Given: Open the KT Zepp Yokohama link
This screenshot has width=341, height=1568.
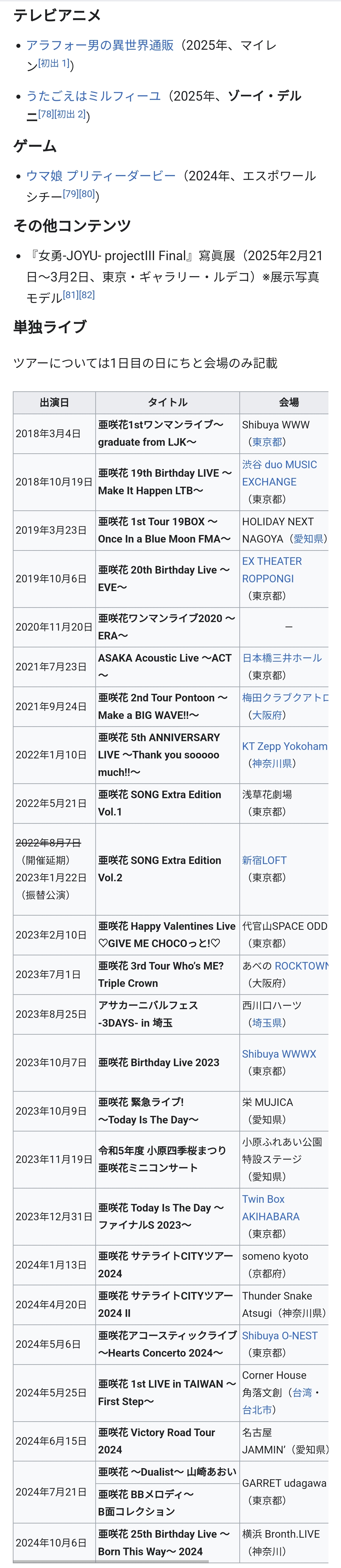Looking at the screenshot, I should 284,746.
